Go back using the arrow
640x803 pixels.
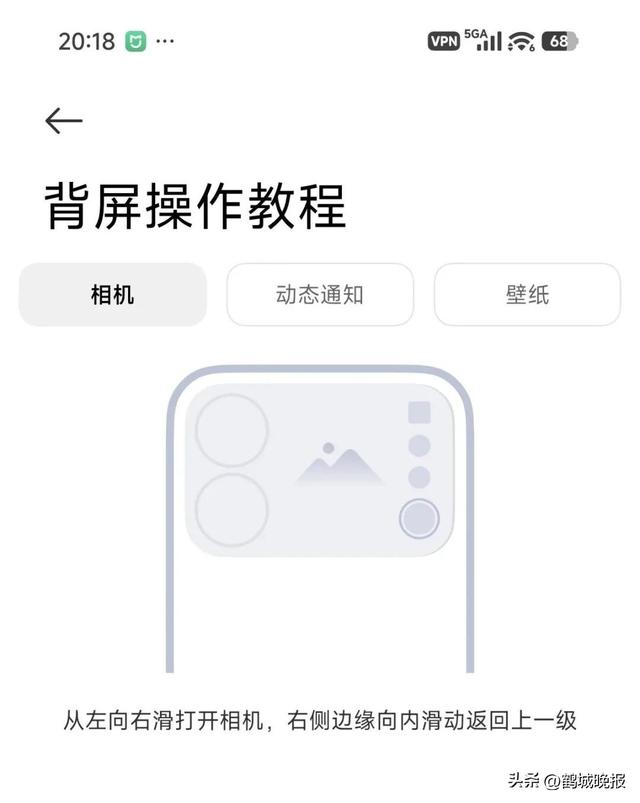63,121
